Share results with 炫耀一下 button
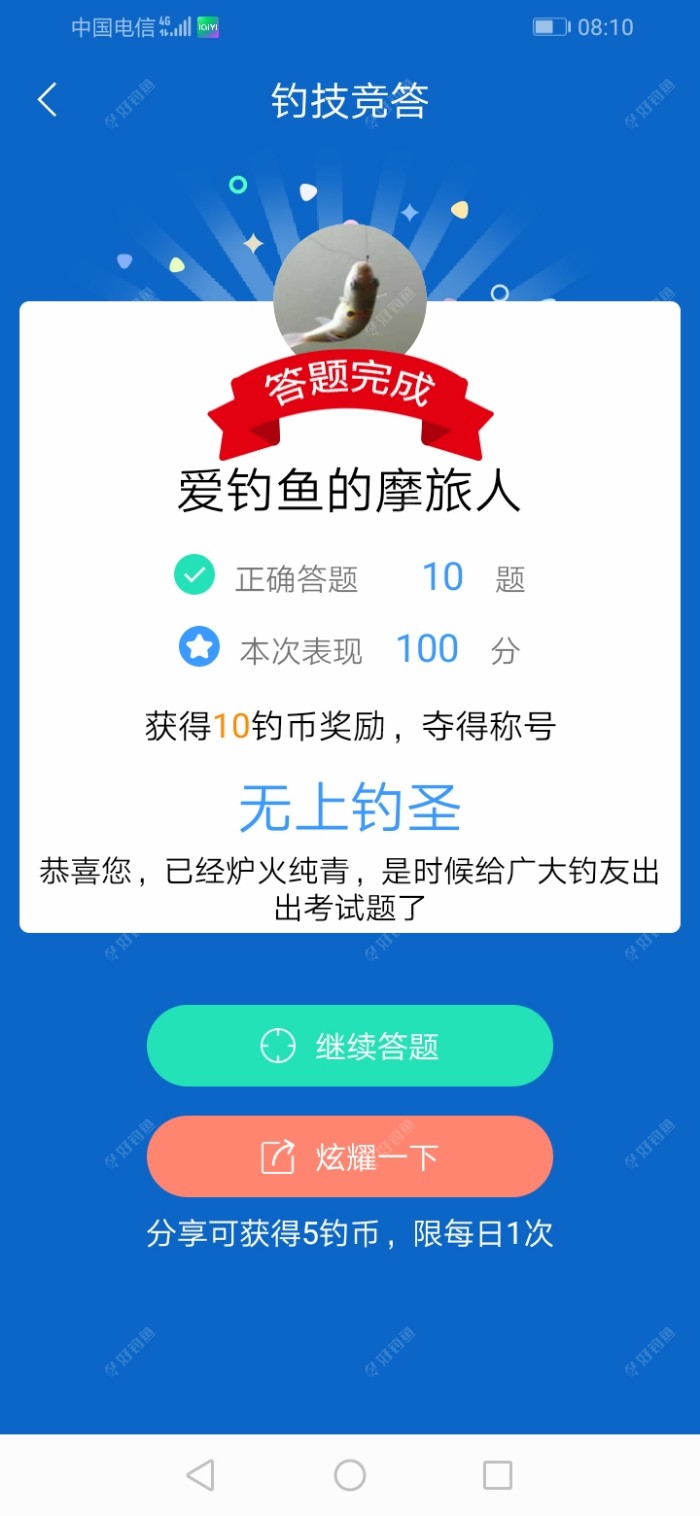700x1516 pixels. coord(350,1157)
